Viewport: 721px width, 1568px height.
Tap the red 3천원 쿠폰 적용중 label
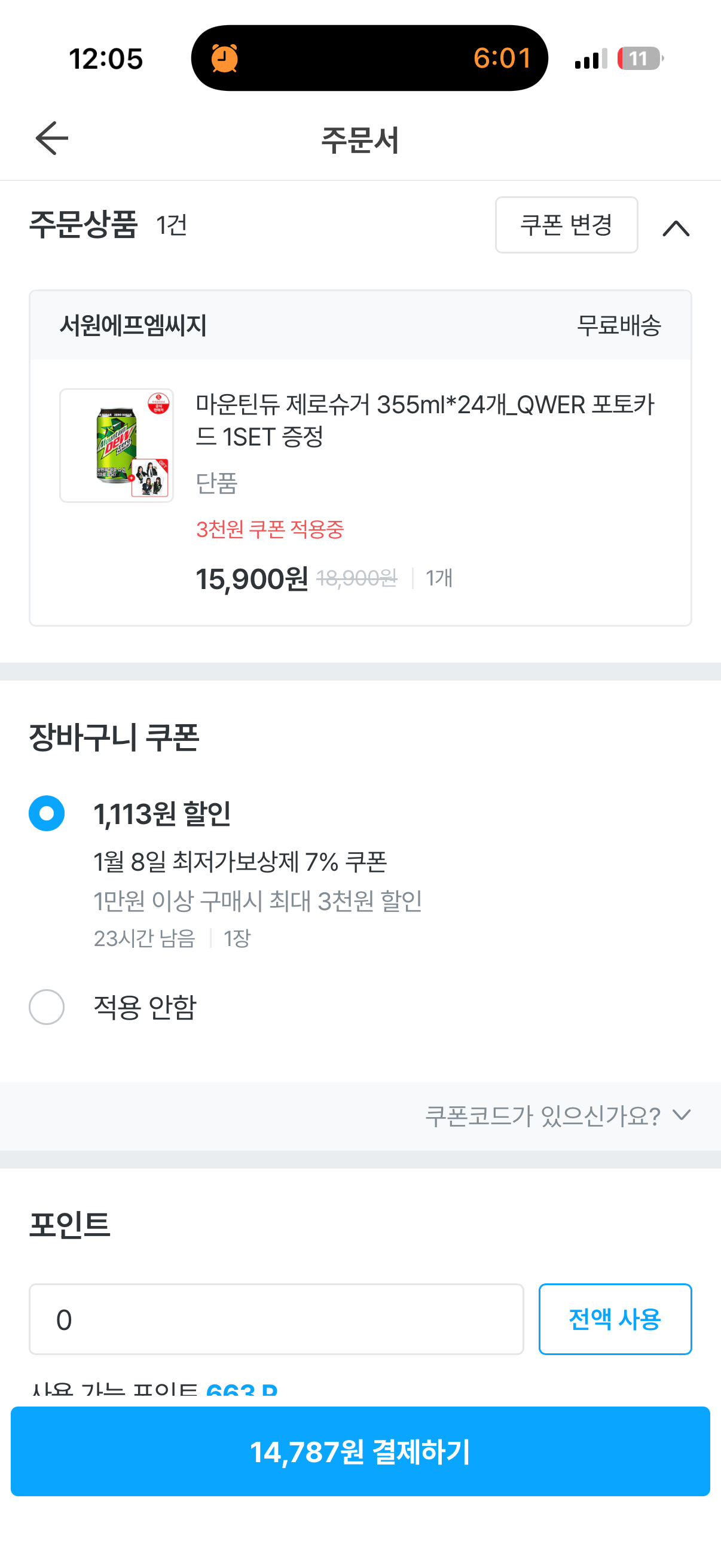[270, 530]
